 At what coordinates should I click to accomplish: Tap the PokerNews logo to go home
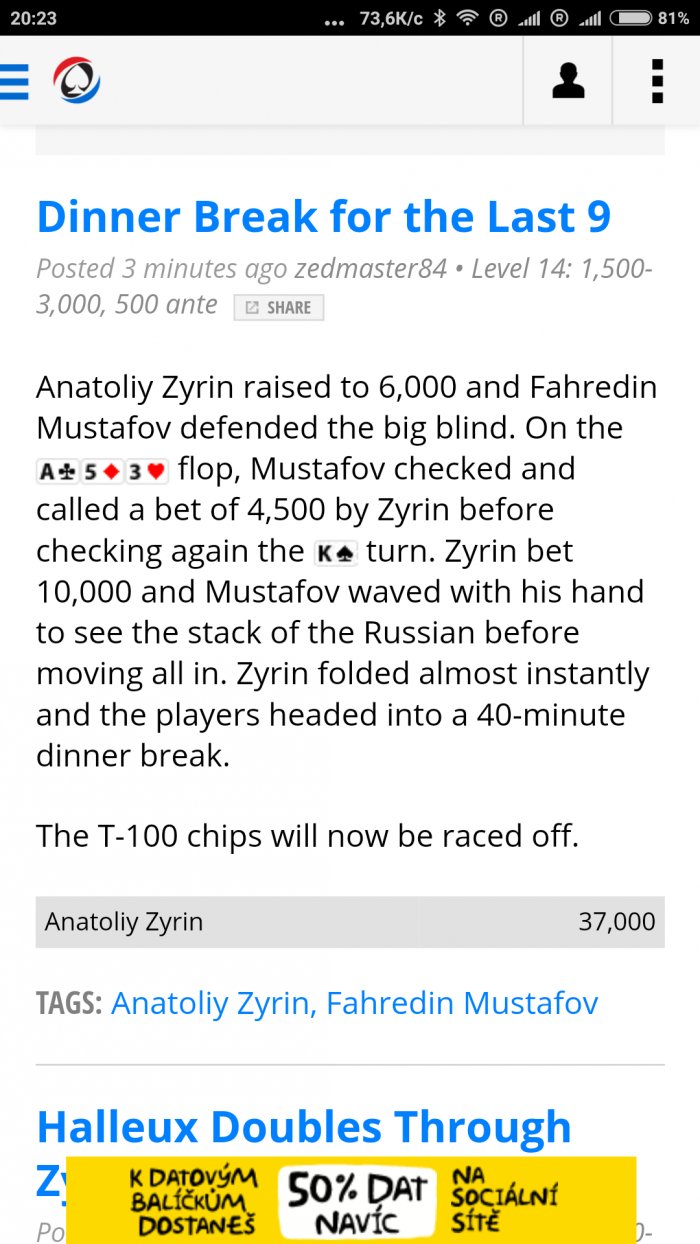[77, 81]
